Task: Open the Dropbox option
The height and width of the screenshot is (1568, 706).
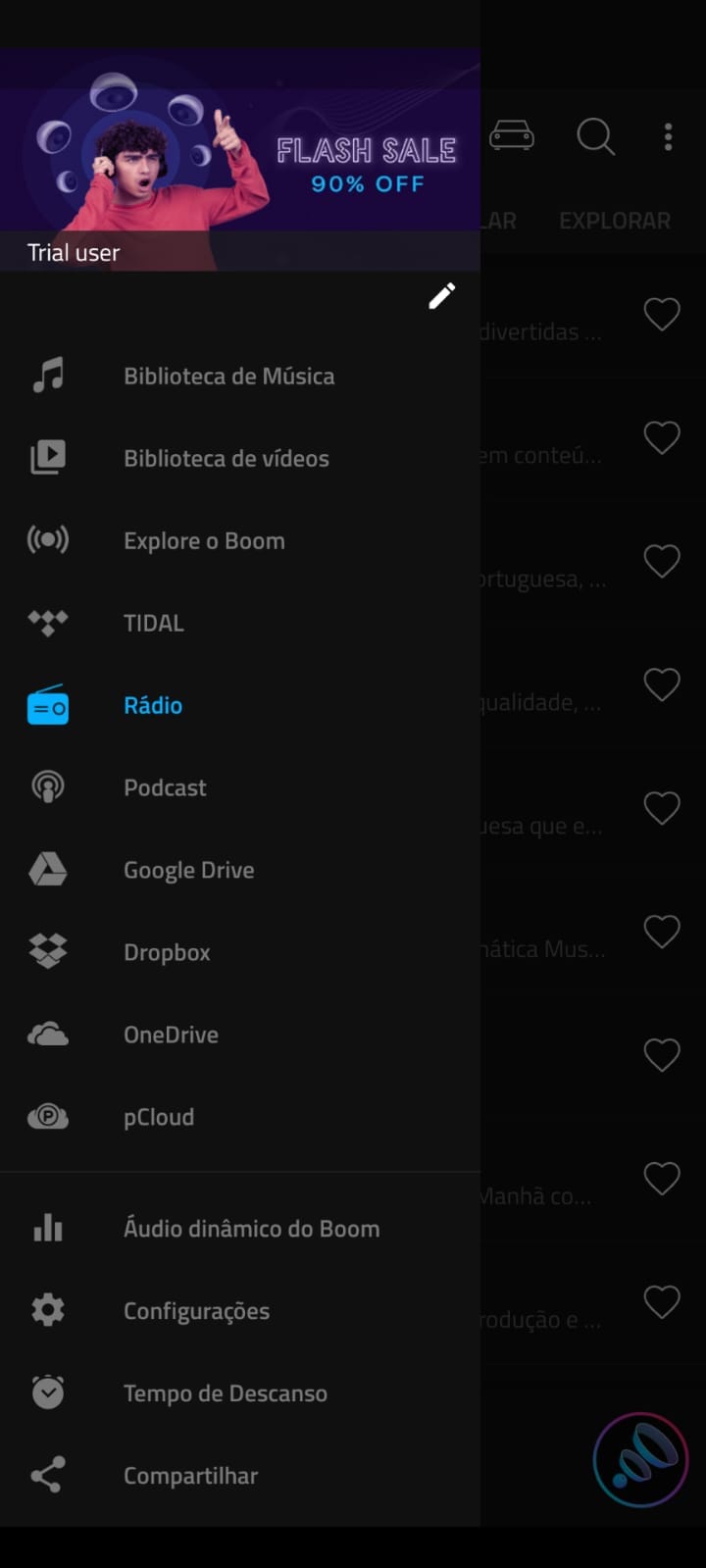Action: coord(167,952)
